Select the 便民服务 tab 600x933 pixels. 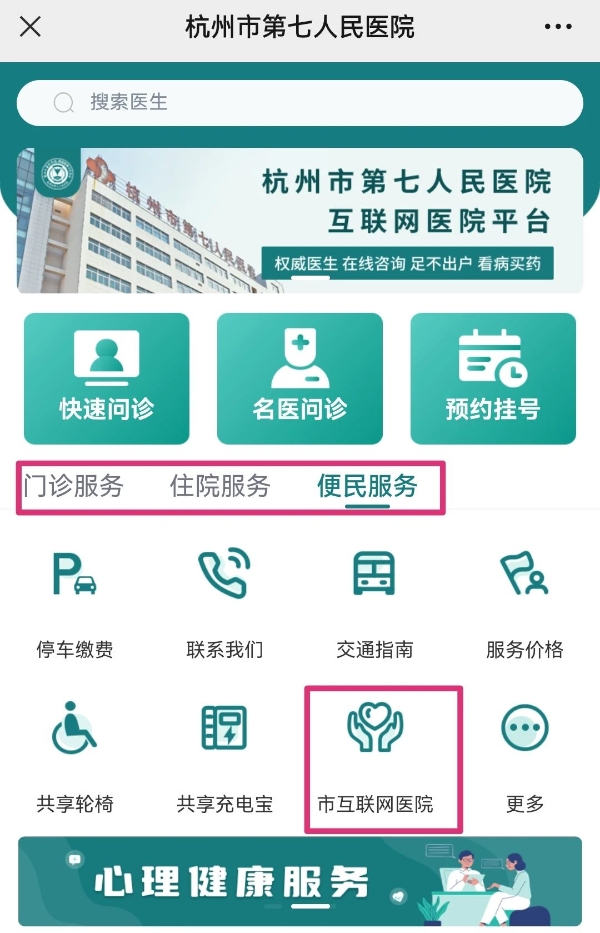coord(367,487)
